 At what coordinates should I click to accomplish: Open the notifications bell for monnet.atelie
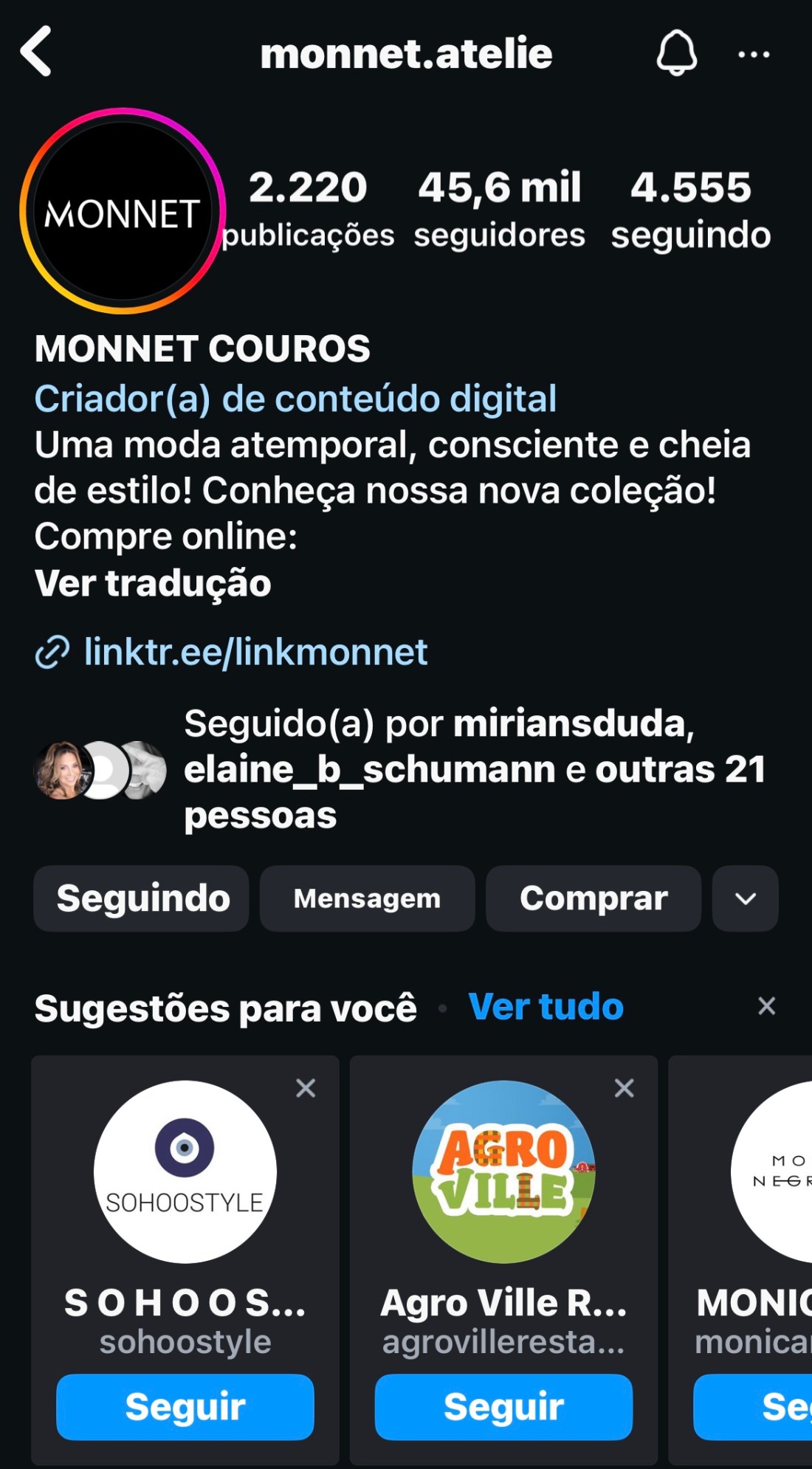pos(676,53)
